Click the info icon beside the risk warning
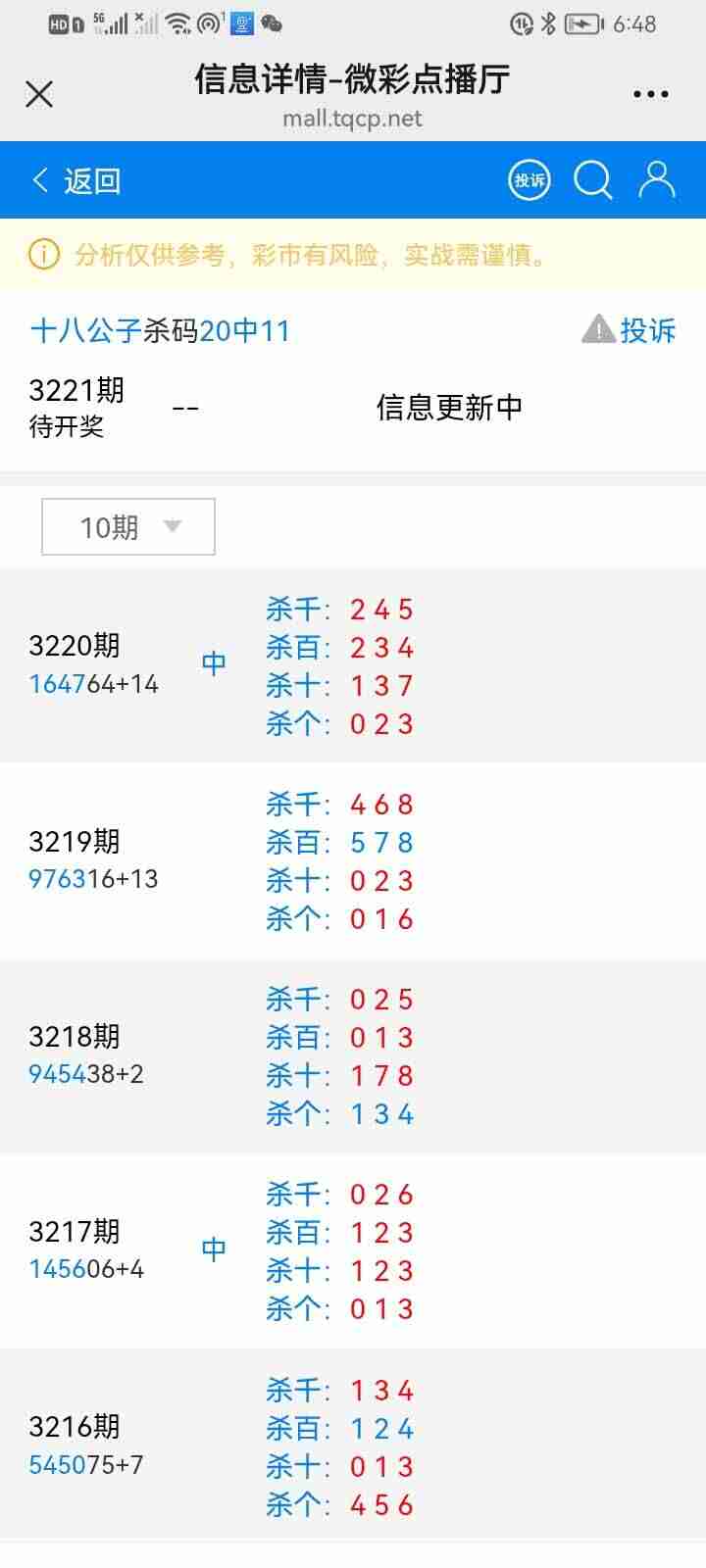Viewport: 706px width, 1568px height. [41, 255]
